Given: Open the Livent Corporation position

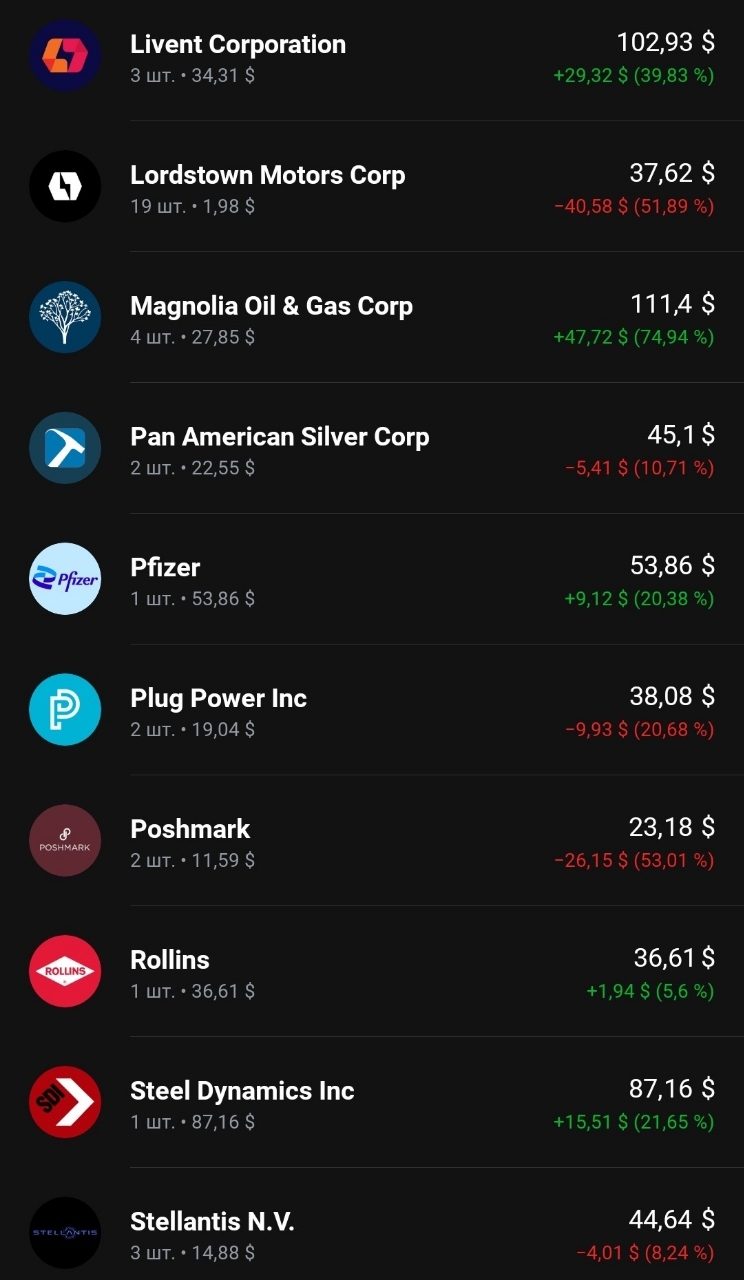Looking at the screenshot, I should click(372, 58).
